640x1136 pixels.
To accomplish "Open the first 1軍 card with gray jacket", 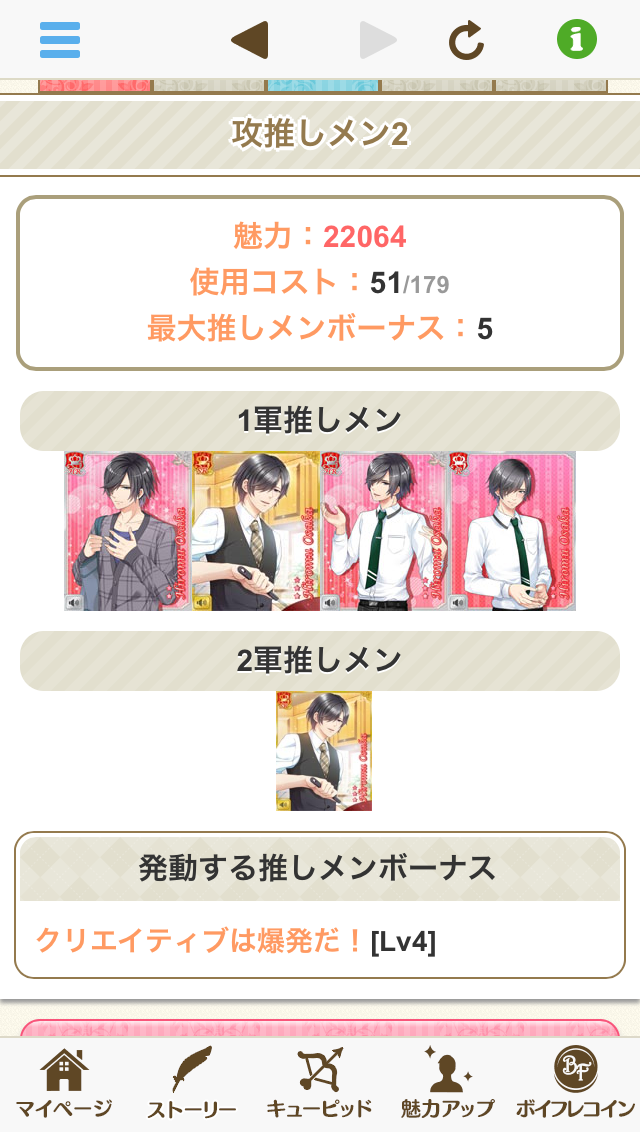I will coord(128,531).
